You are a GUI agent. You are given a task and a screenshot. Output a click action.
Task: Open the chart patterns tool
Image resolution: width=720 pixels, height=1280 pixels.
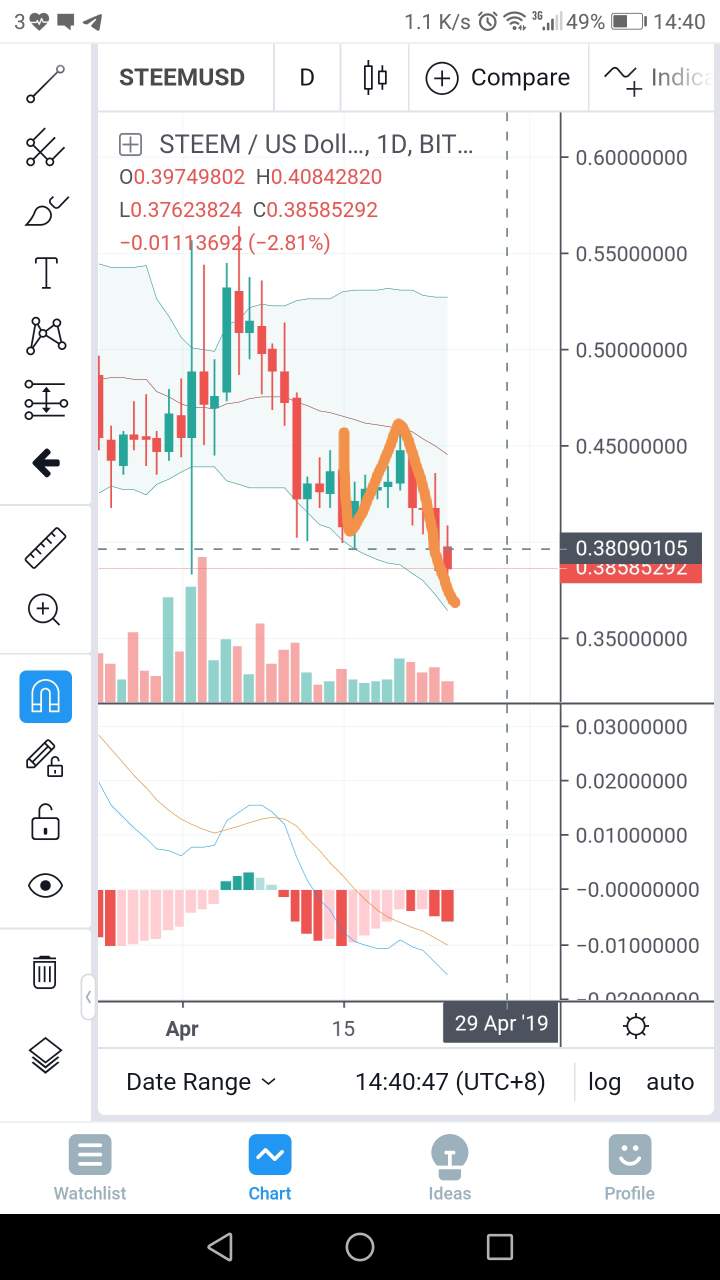coord(45,336)
